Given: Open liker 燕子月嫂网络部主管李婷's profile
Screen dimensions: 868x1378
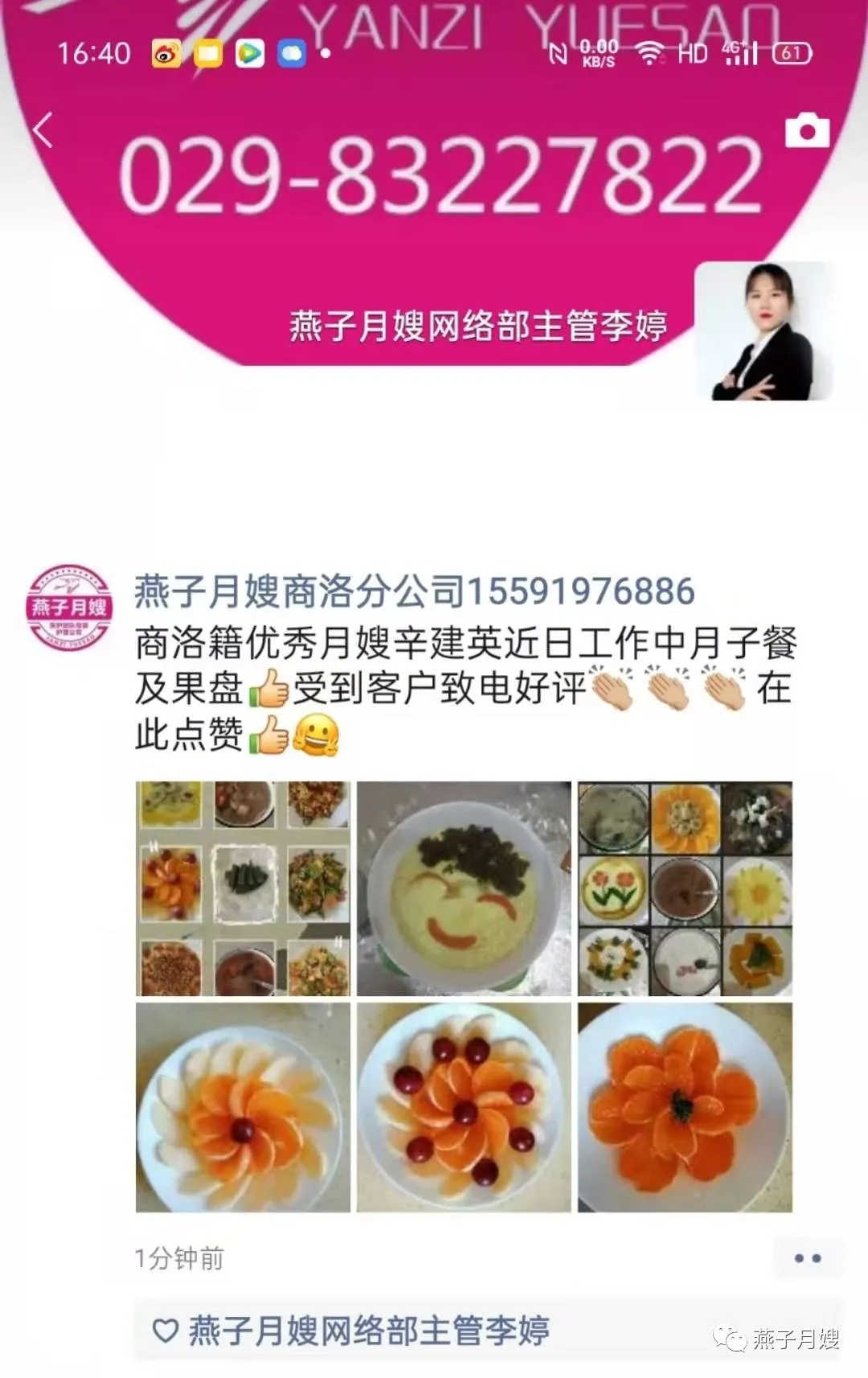Looking at the screenshot, I should (369, 1331).
